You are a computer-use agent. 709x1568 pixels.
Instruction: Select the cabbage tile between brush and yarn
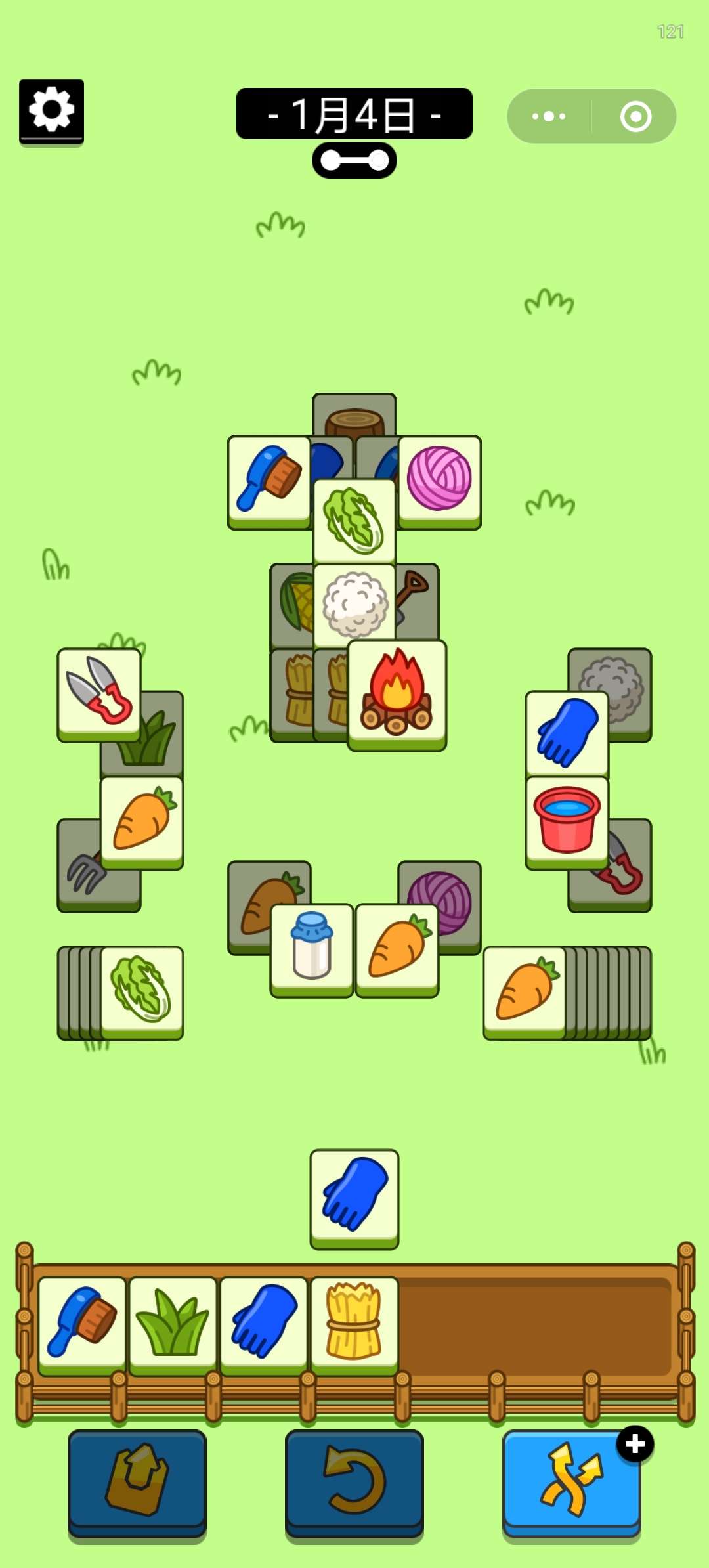[x=354, y=522]
